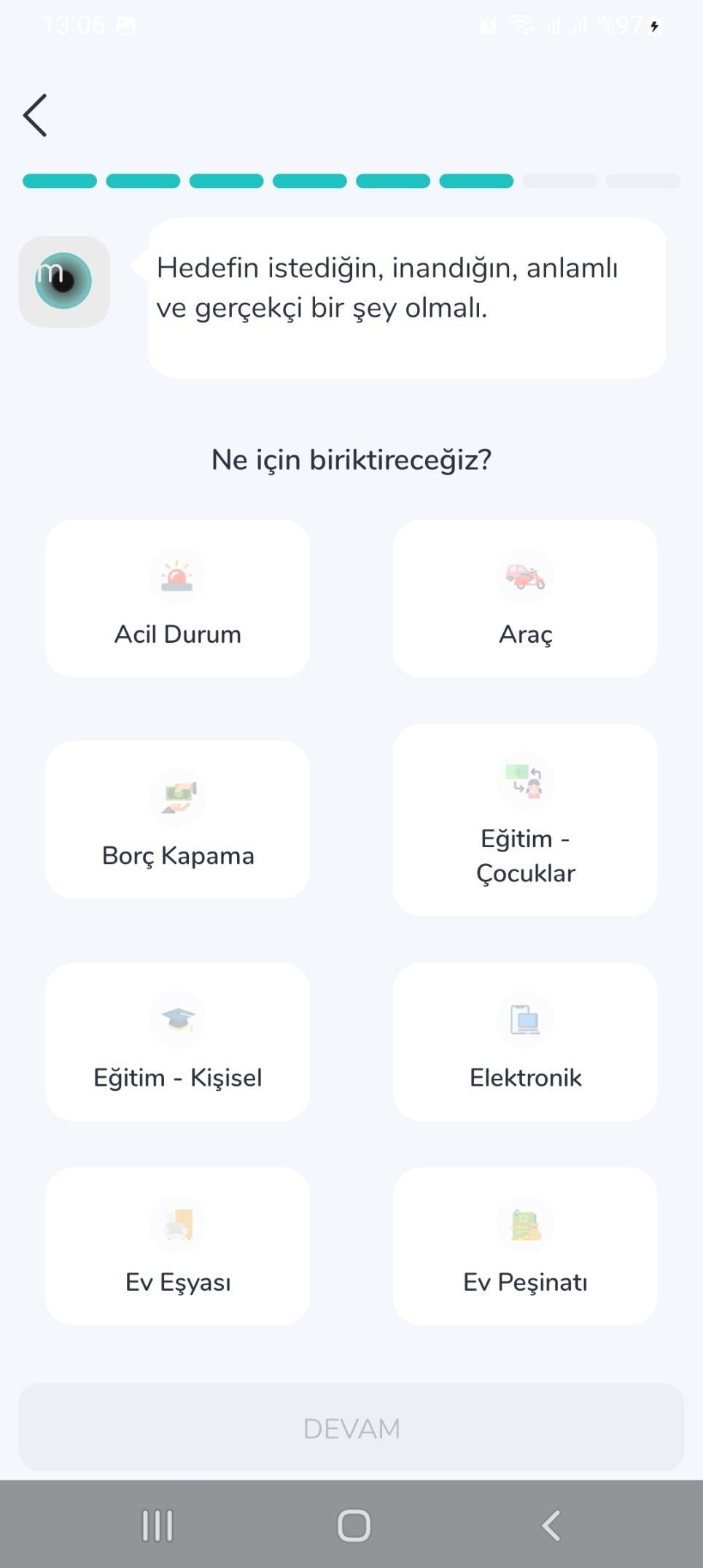Pick the Ev Peşinatı card
The height and width of the screenshot is (1568, 703).
click(x=525, y=1245)
